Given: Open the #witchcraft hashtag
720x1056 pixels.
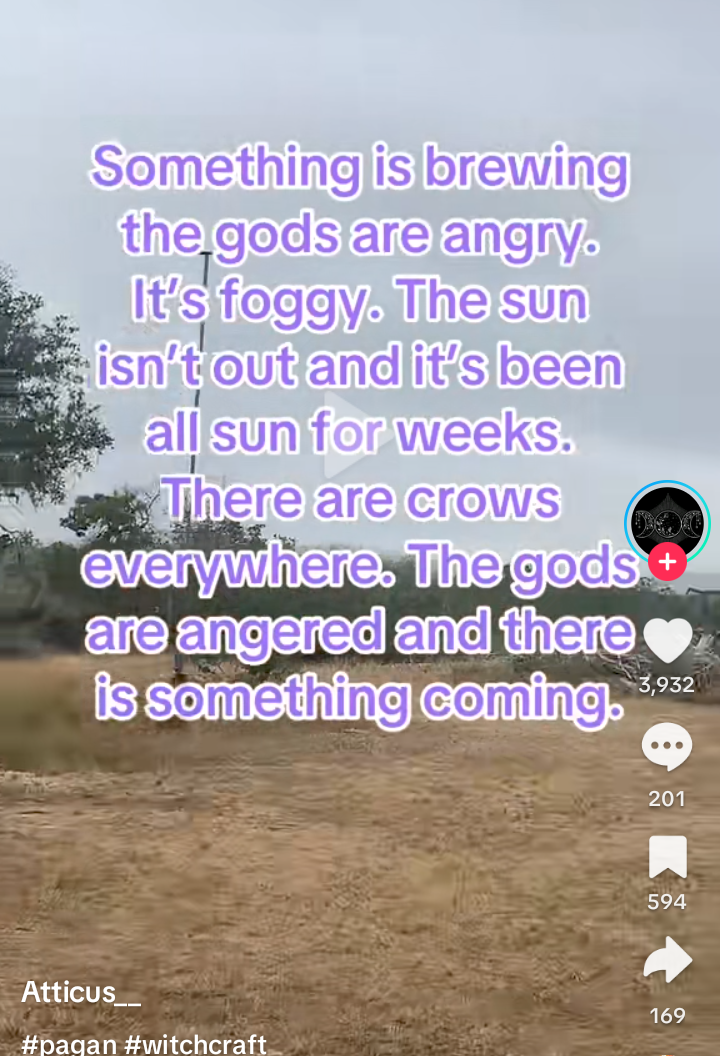Looking at the screenshot, I should pyautogui.click(x=196, y=1044).
